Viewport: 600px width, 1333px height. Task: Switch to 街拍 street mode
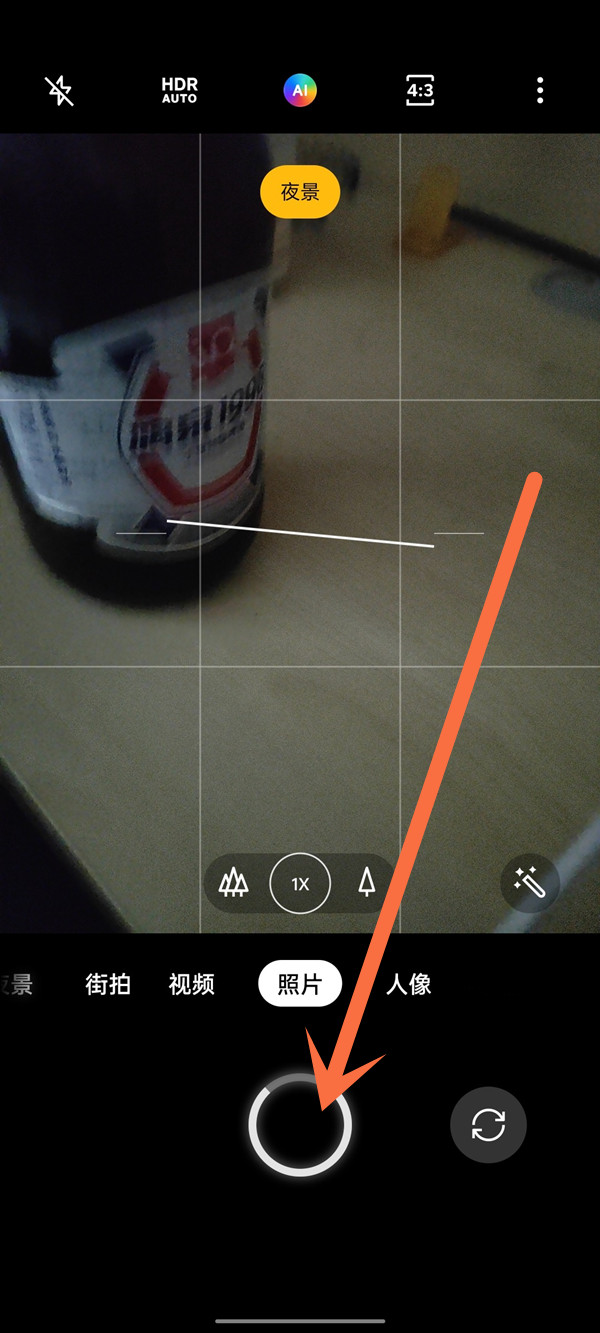(x=108, y=984)
